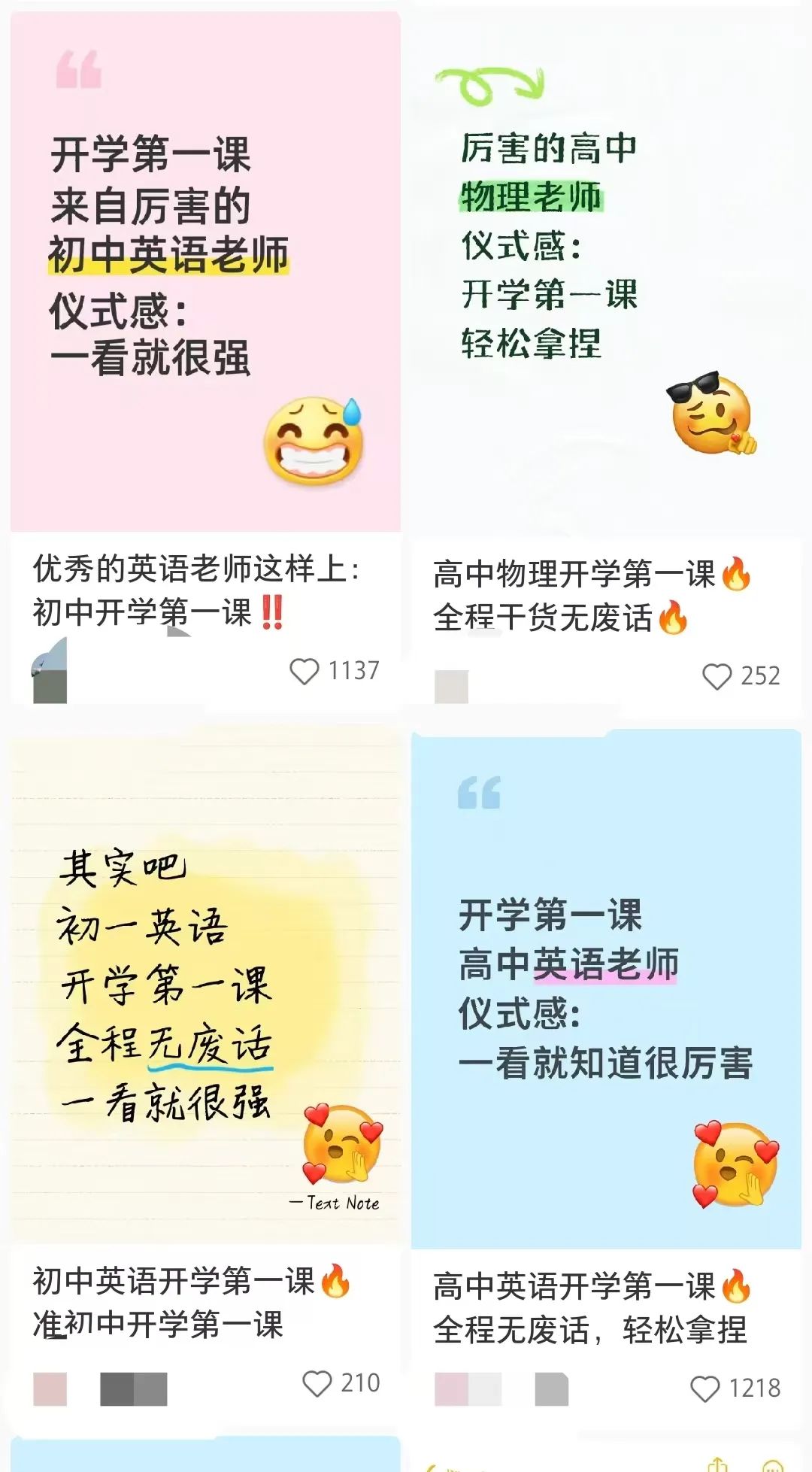The width and height of the screenshot is (812, 1472).
Task: Open the author avatar under 高中物理开学第一课 post
Action: click(x=451, y=687)
